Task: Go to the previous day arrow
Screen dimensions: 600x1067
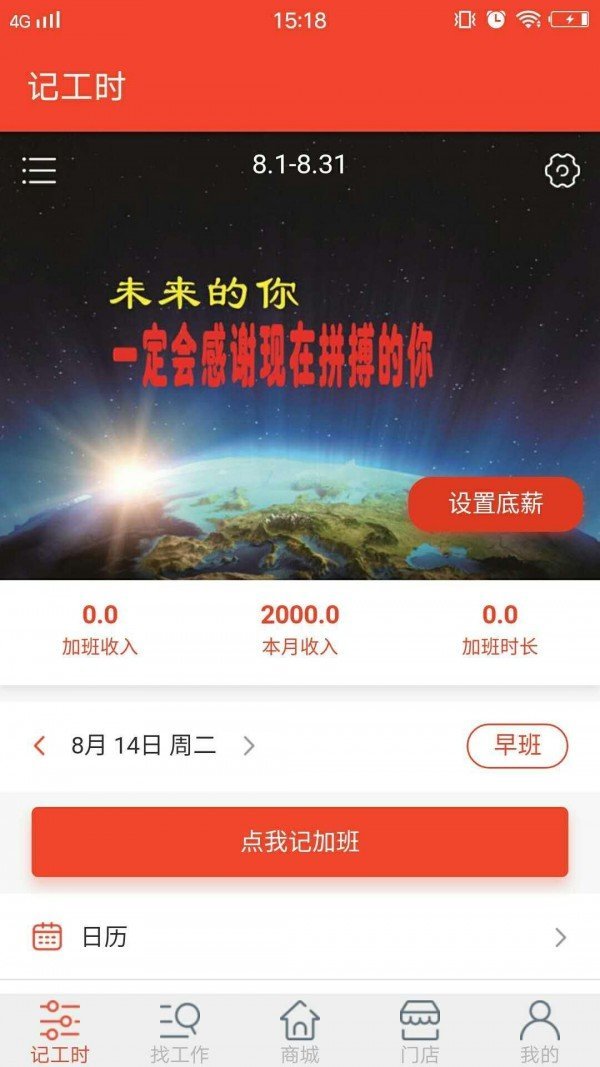Action: tap(40, 745)
